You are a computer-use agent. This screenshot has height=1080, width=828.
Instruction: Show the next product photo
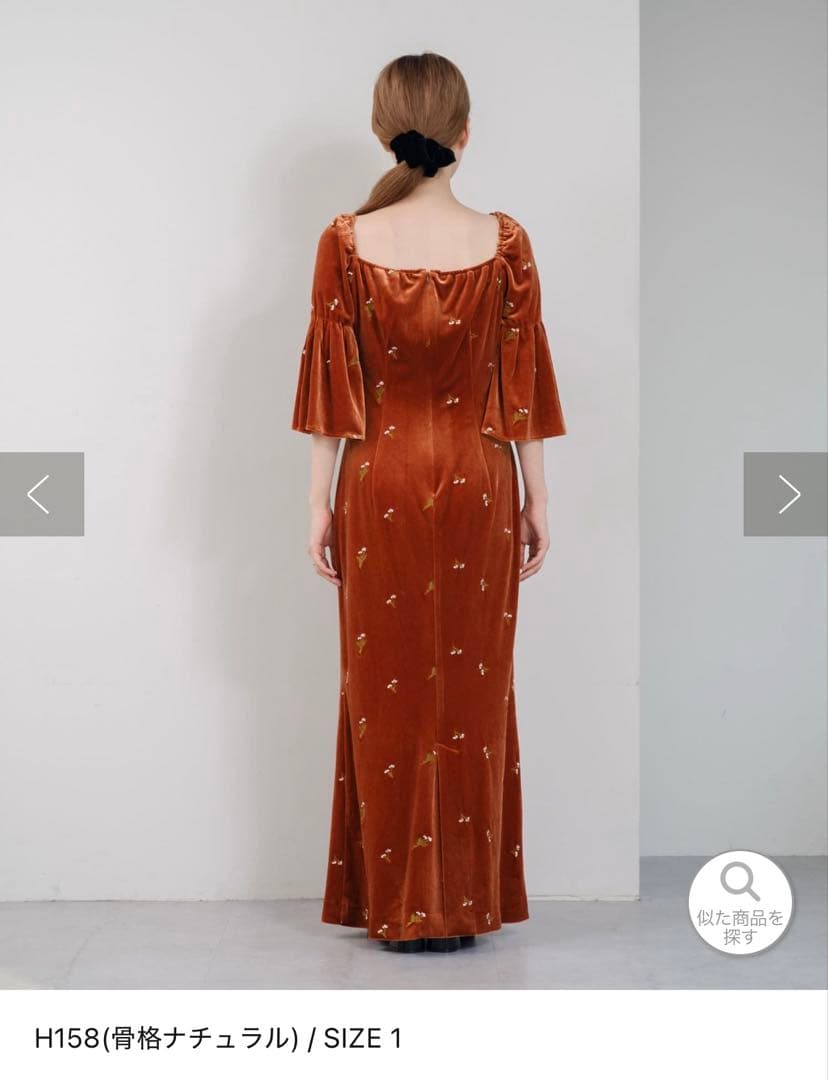tap(786, 494)
